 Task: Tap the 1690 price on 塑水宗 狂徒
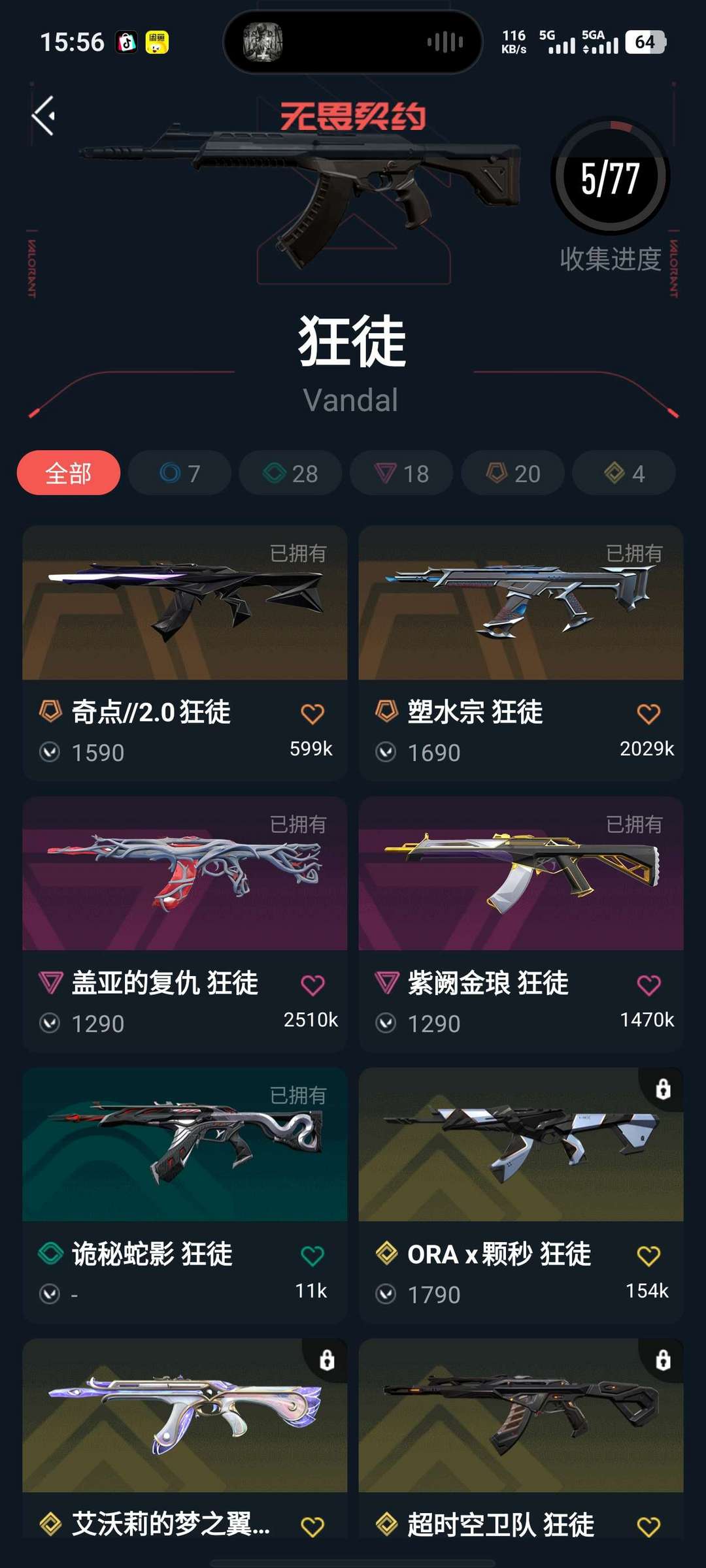(x=435, y=753)
